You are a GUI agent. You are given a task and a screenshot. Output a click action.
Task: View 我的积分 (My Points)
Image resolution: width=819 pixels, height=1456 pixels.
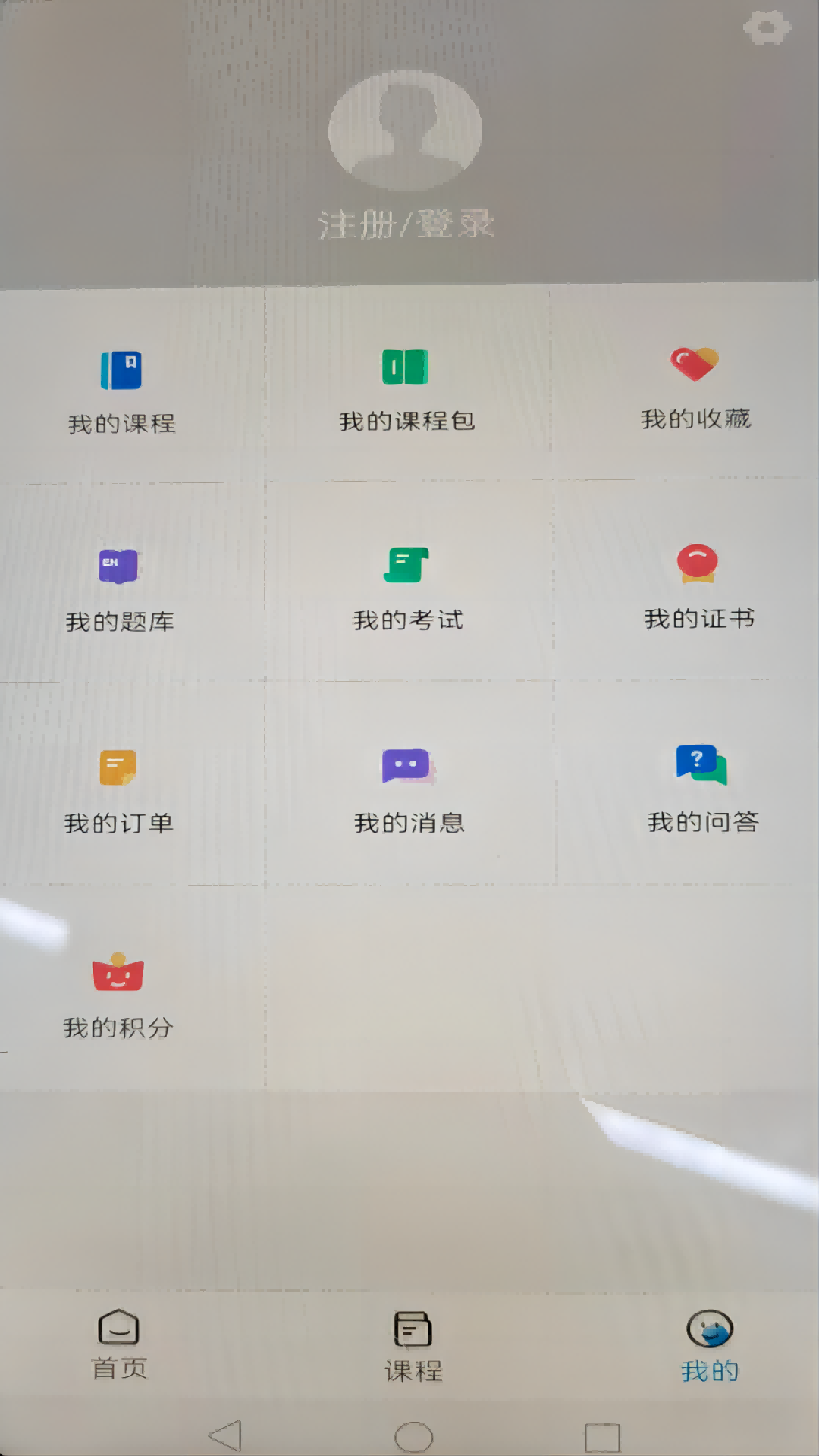coord(118,995)
